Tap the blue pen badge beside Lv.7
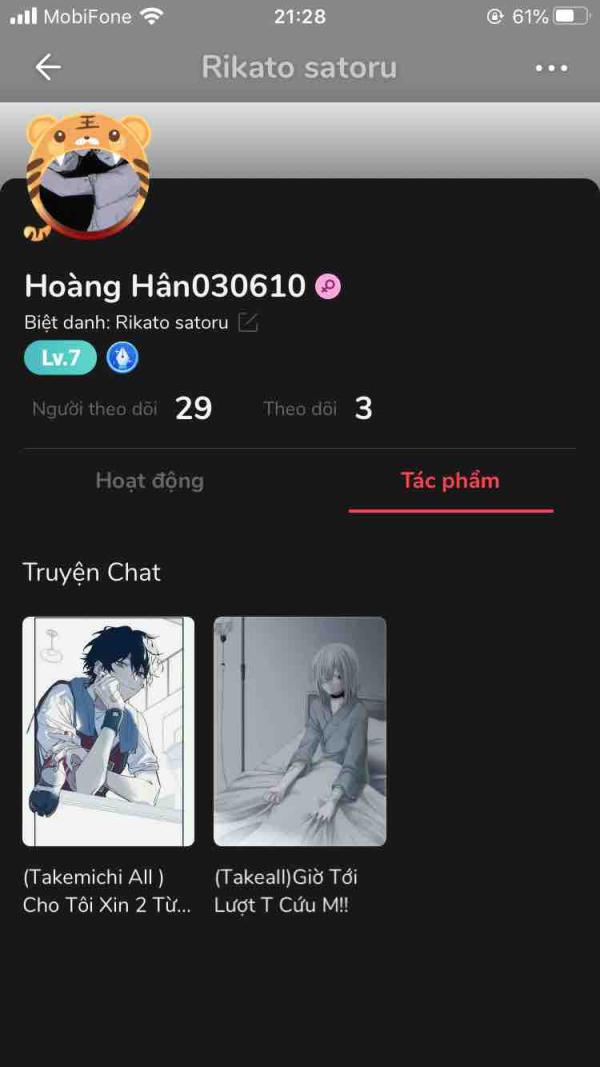The width and height of the screenshot is (600, 1067). (x=123, y=358)
